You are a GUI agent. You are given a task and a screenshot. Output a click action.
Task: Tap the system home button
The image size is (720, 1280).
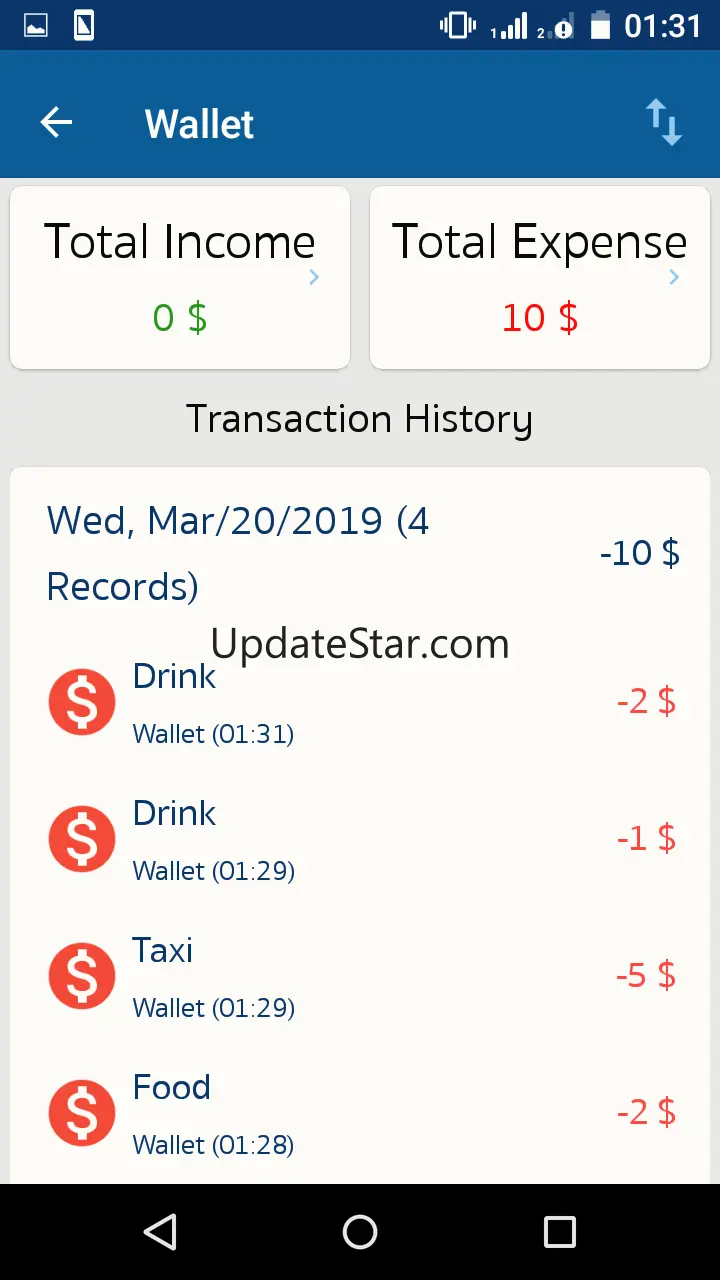pos(360,1232)
